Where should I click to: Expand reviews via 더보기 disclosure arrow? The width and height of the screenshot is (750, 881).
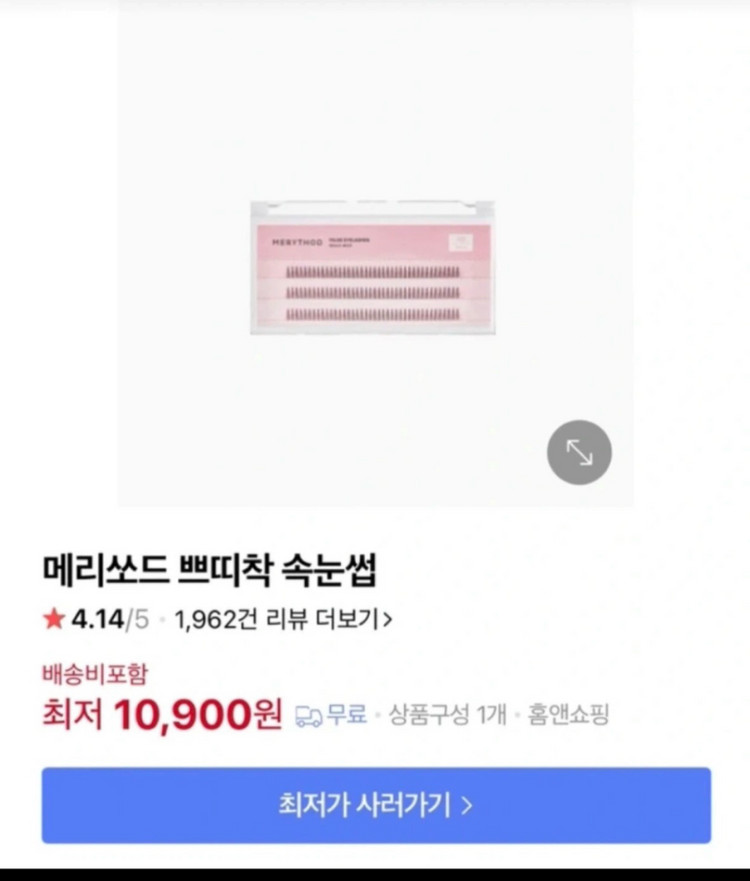tap(388, 619)
